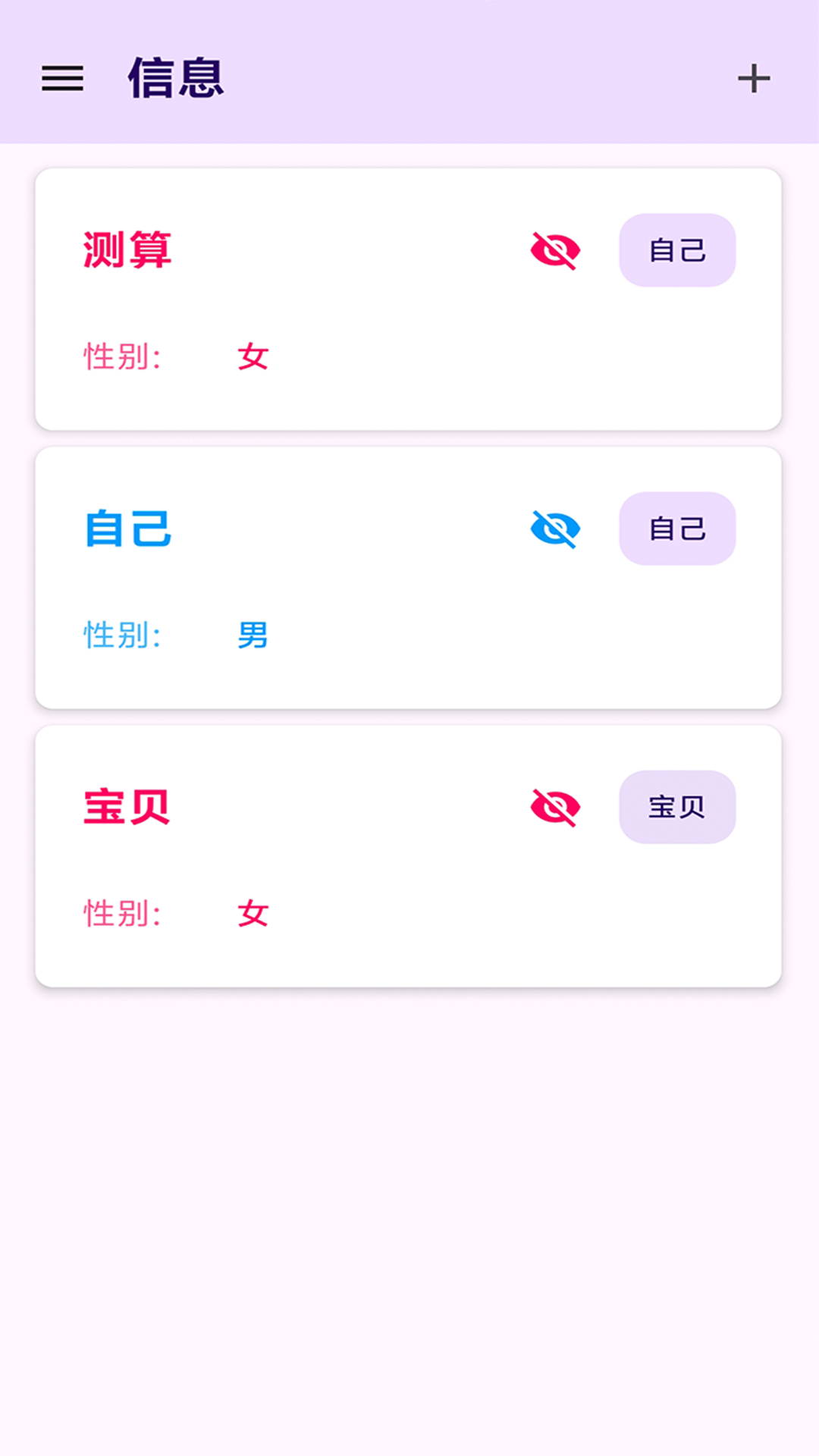The image size is (819, 1456).
Task: Tap the 宝贝 chip button
Action: [677, 807]
